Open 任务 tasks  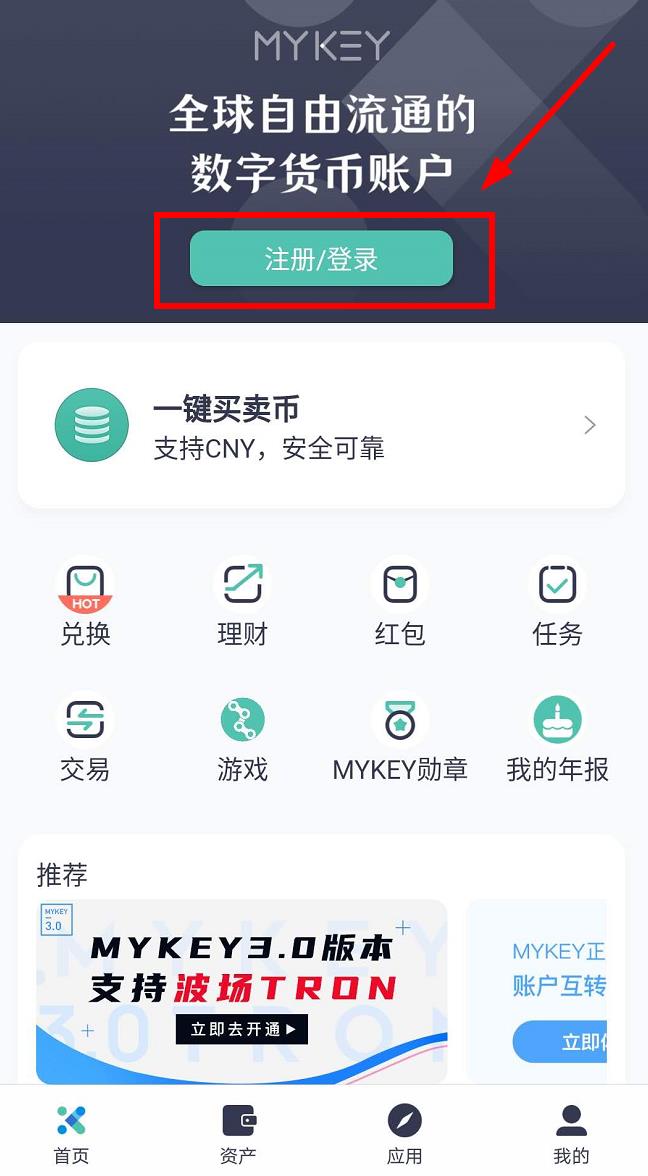coord(557,601)
